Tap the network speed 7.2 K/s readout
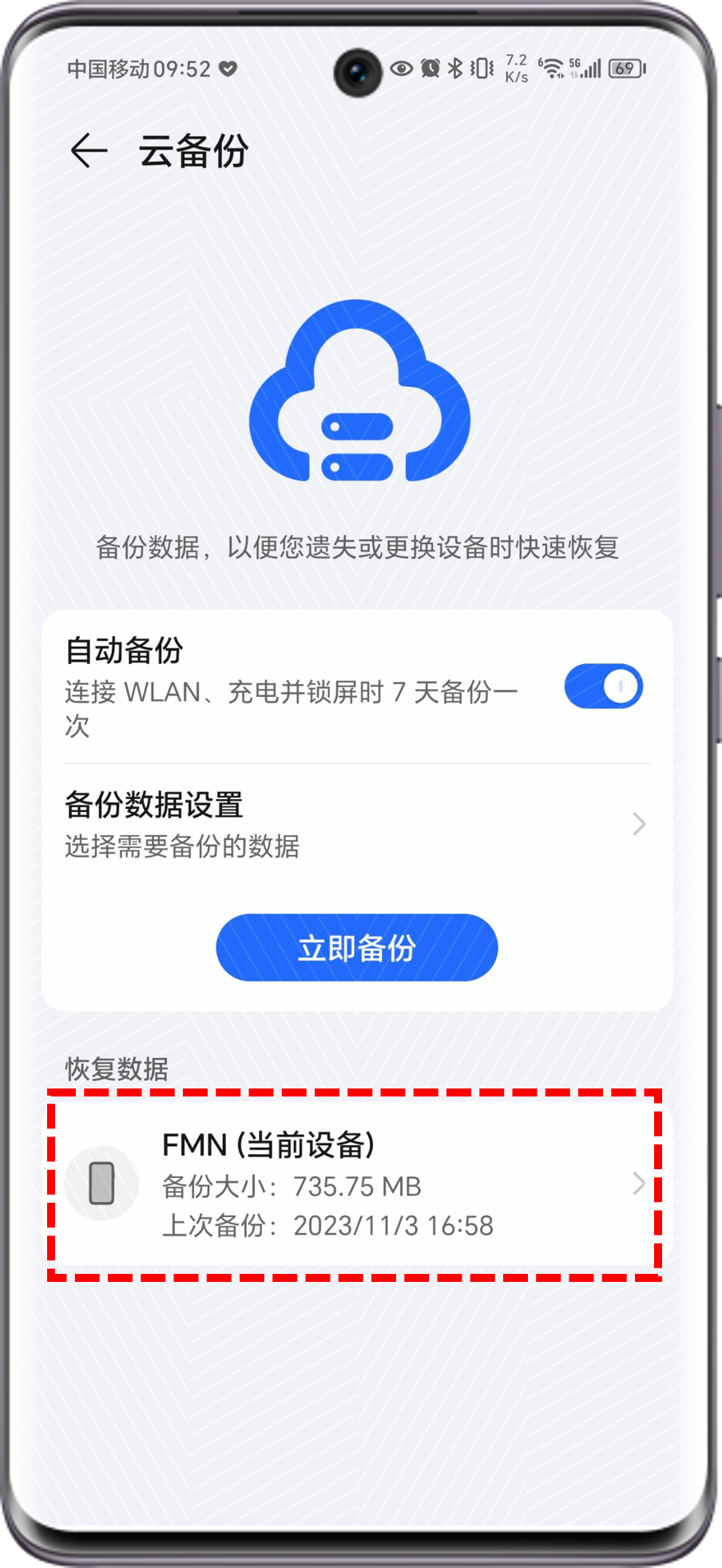The width and height of the screenshot is (722, 1568). (x=518, y=70)
